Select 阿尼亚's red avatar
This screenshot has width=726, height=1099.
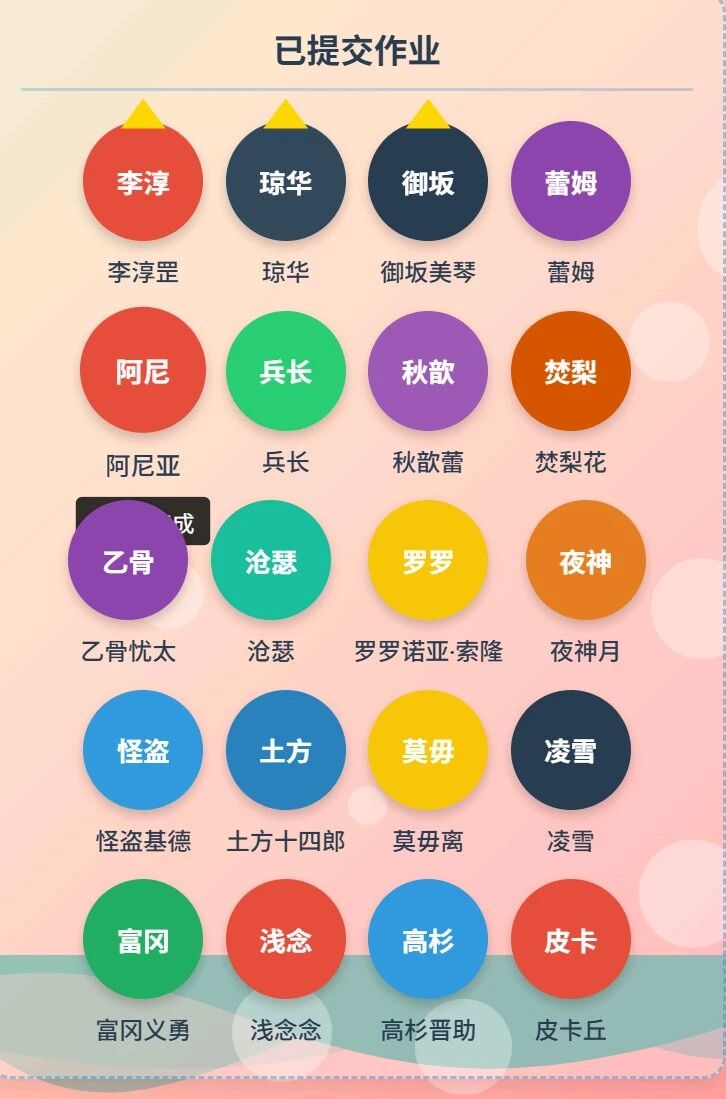coord(143,370)
